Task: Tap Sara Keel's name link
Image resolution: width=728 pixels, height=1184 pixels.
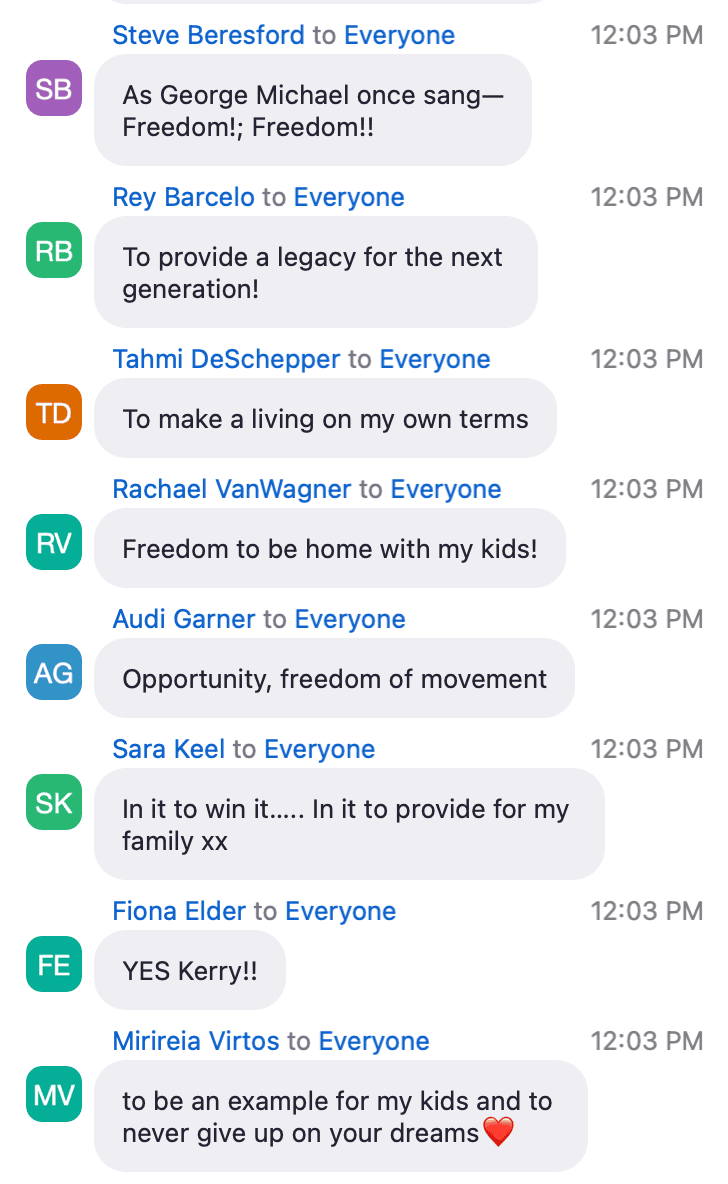Action: tap(168, 749)
